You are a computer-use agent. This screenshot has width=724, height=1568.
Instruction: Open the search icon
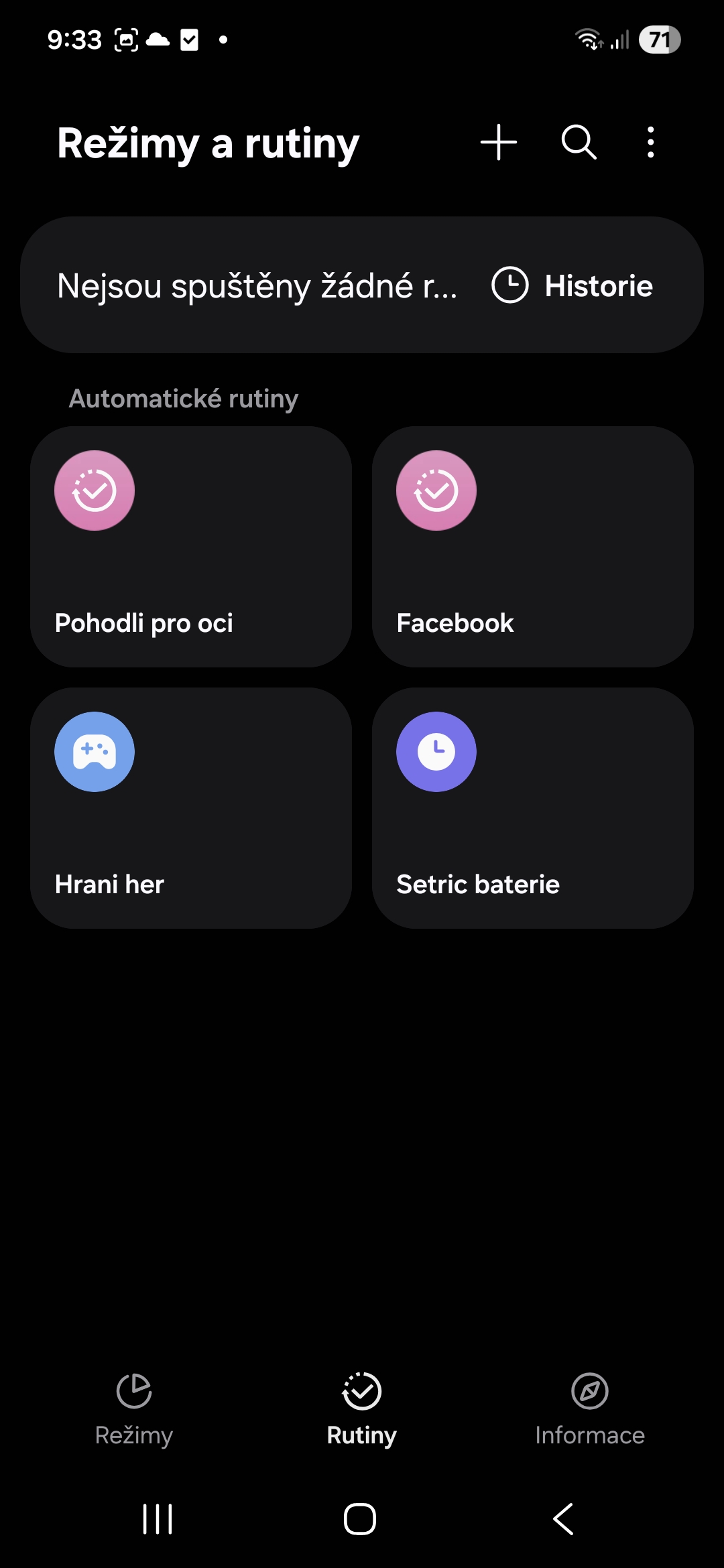[579, 143]
